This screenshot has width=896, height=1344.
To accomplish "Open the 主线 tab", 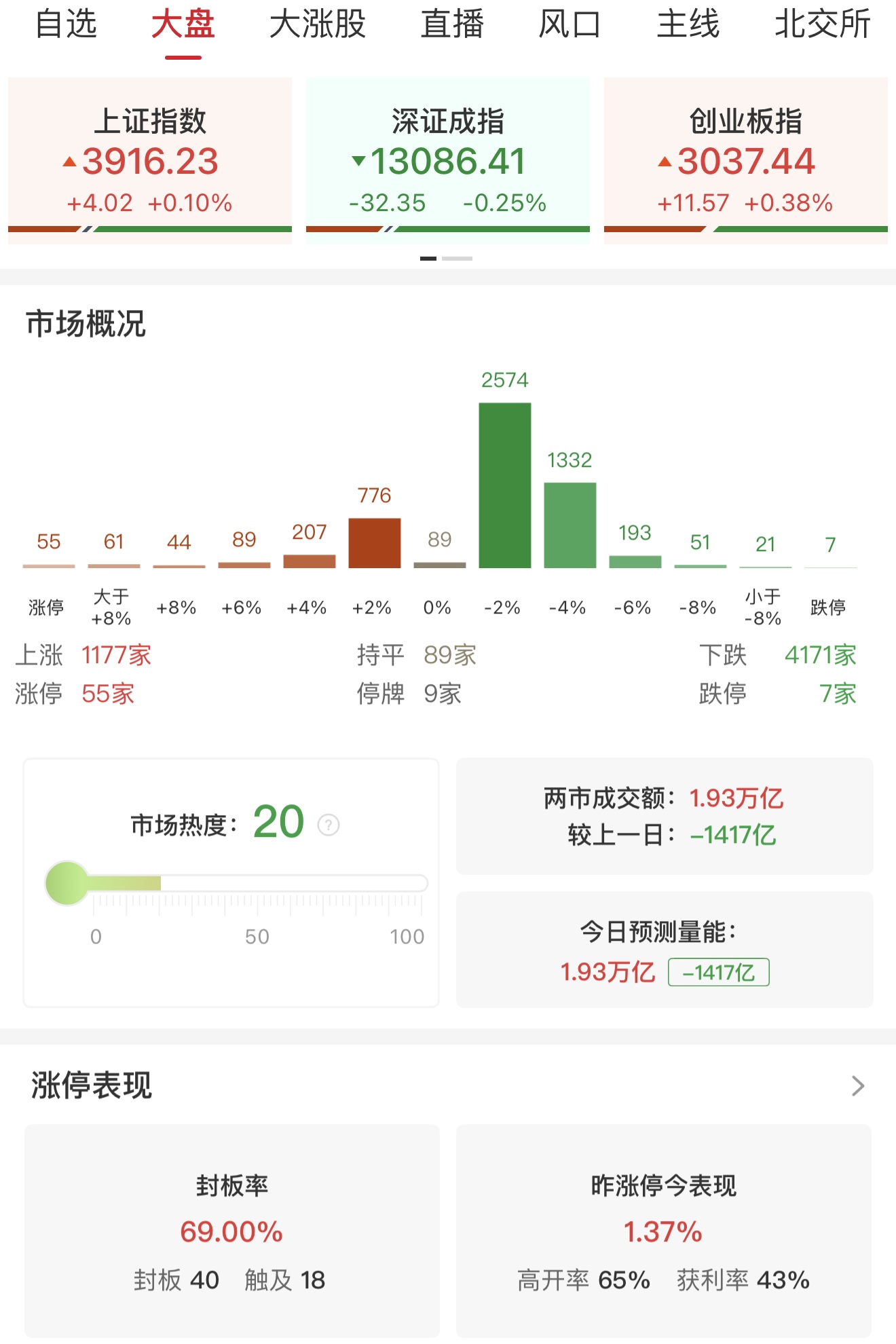I will [x=688, y=25].
